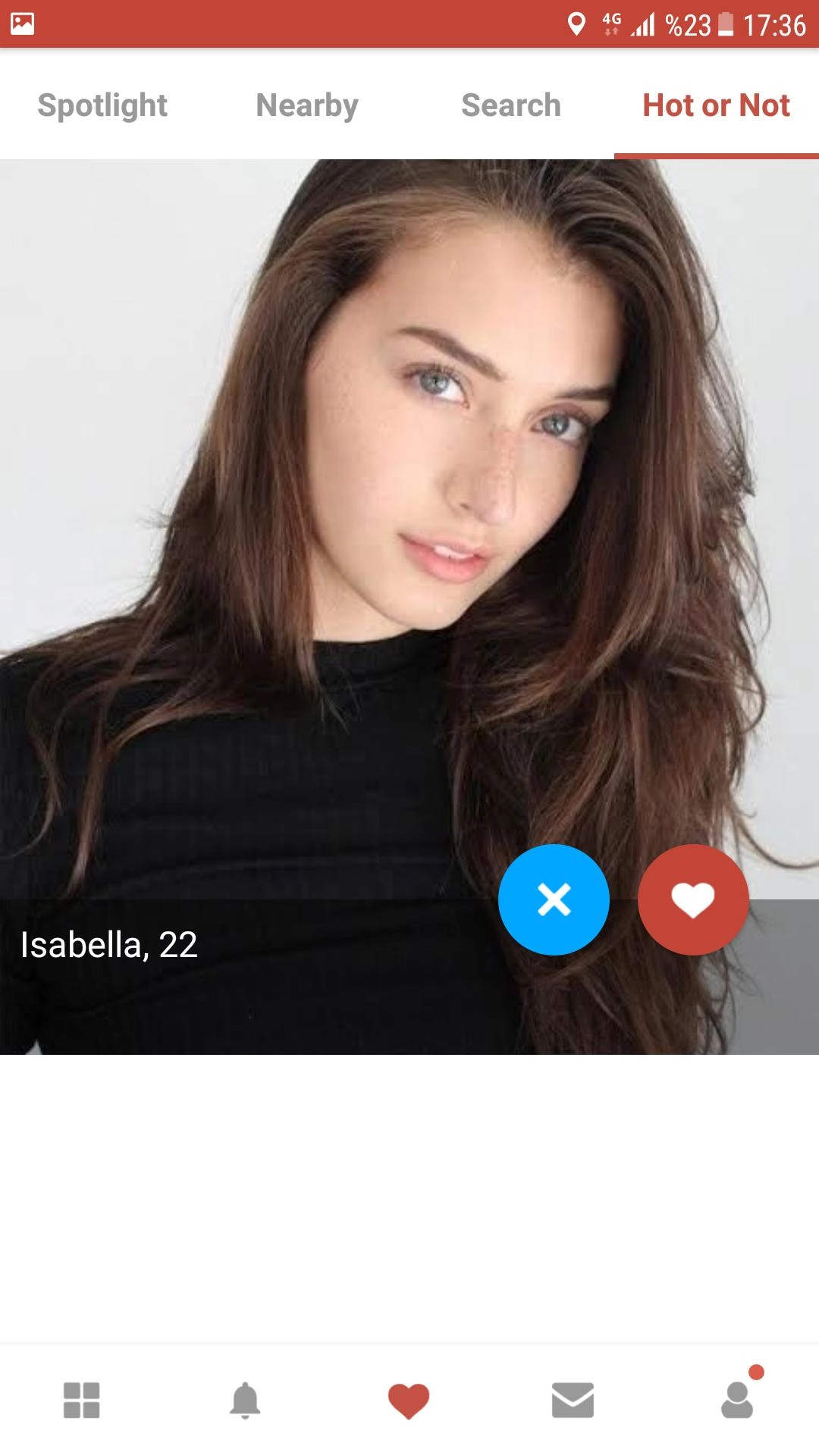This screenshot has width=819, height=1456.
Task: Switch to the Nearby tab
Action: click(307, 105)
